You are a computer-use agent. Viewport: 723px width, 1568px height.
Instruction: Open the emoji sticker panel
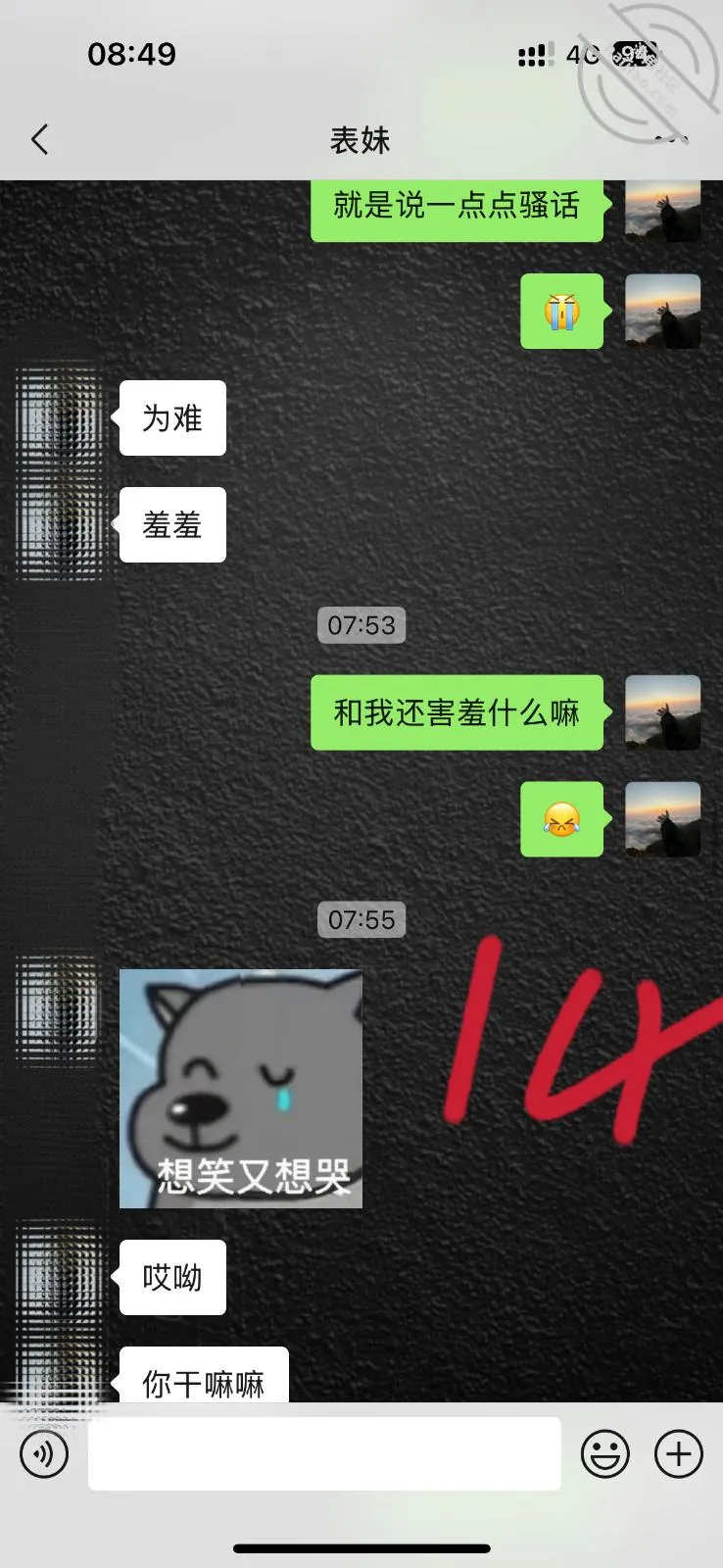click(605, 1454)
